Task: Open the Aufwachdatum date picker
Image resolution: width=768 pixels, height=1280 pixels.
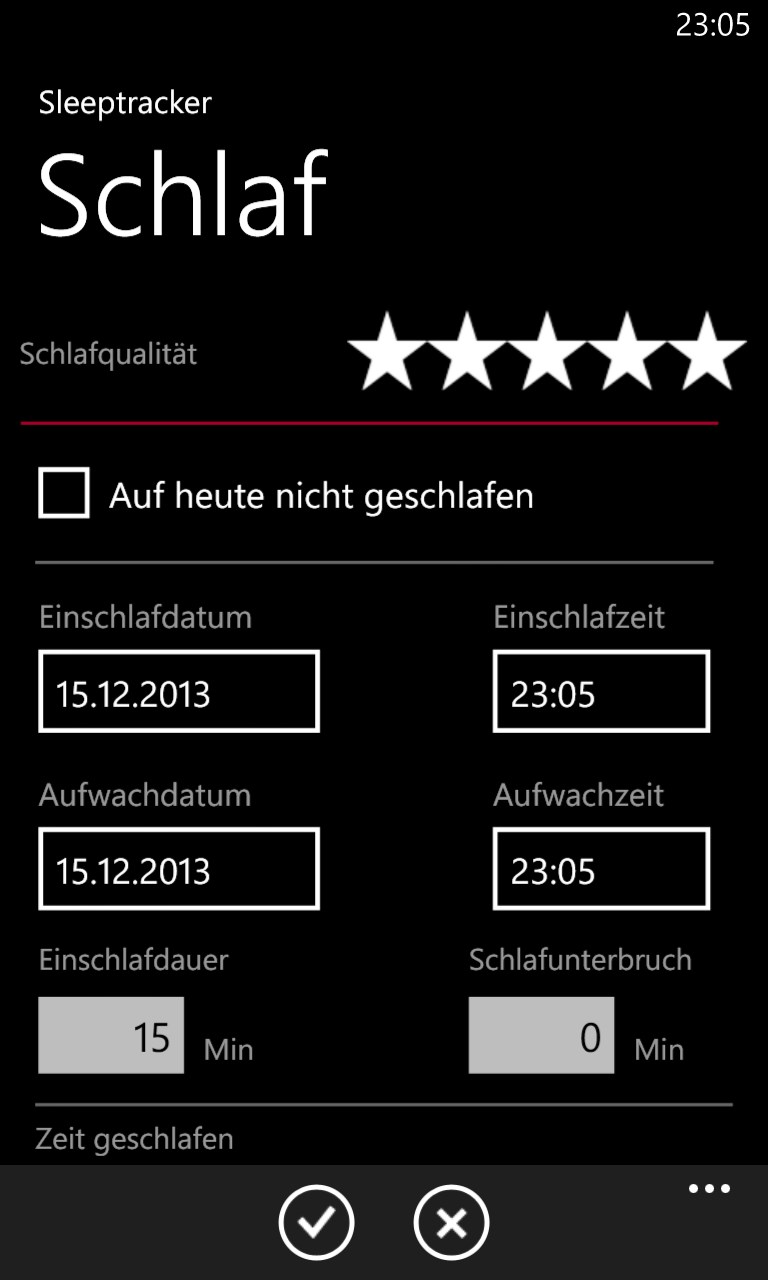Action: 178,868
